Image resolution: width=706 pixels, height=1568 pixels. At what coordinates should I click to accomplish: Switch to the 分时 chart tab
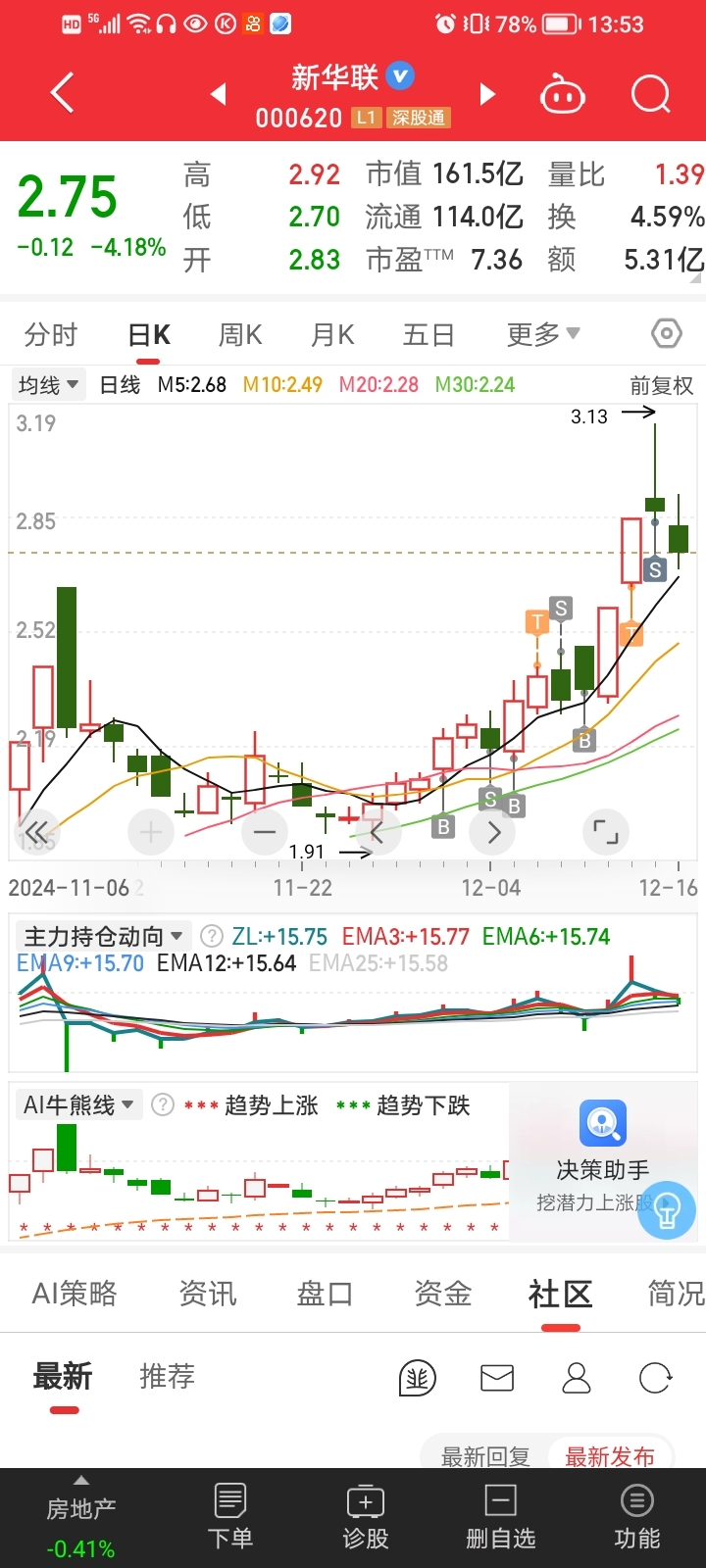pyautogui.click(x=51, y=335)
